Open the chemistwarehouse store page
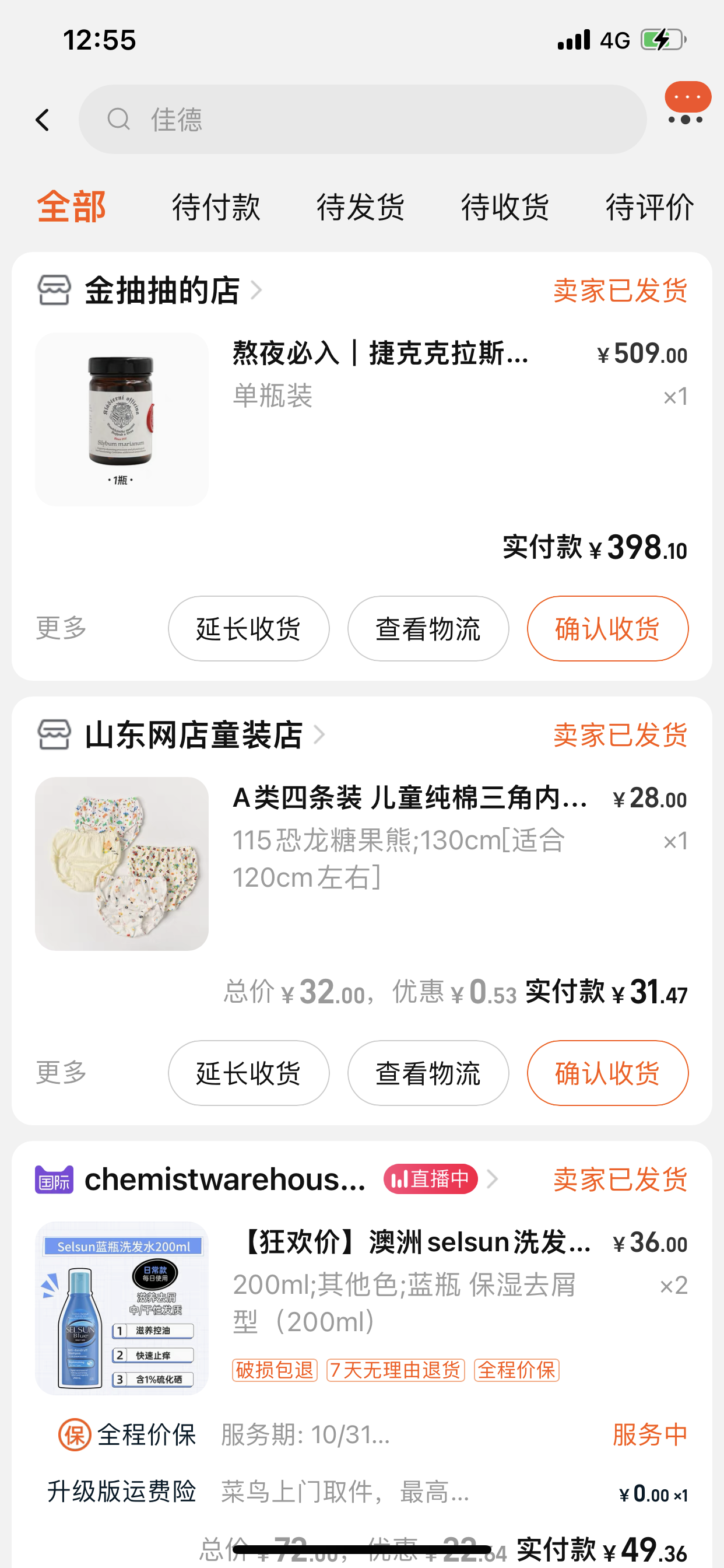 225,1179
